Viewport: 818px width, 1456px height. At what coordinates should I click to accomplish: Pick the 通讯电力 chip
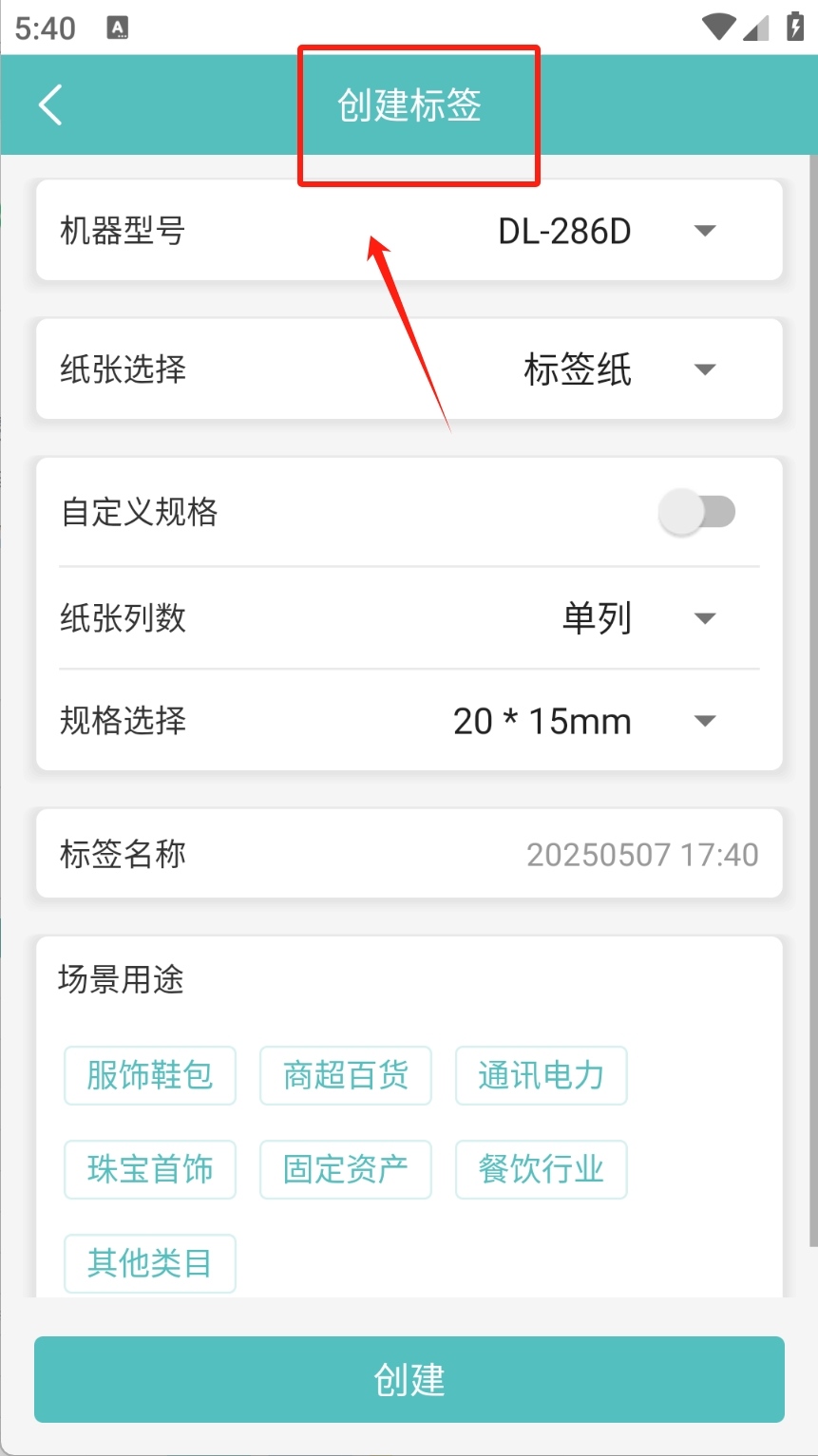click(541, 1076)
